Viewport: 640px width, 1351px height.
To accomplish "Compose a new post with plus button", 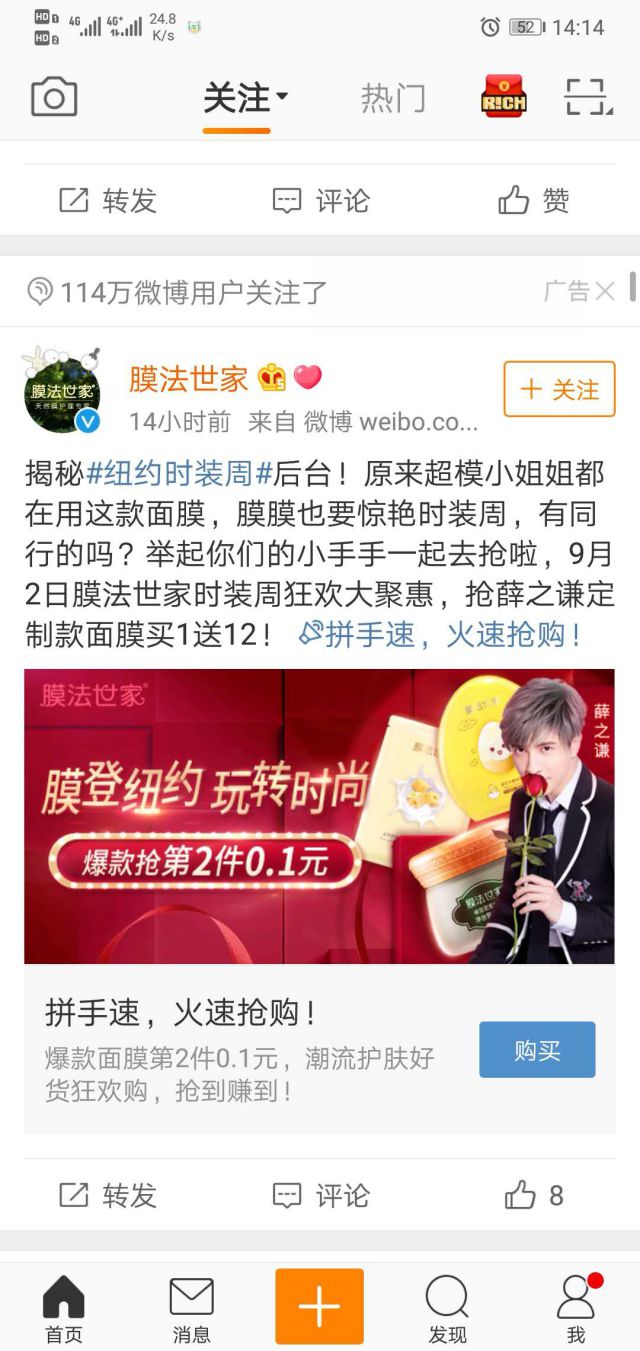I will 320,1306.
